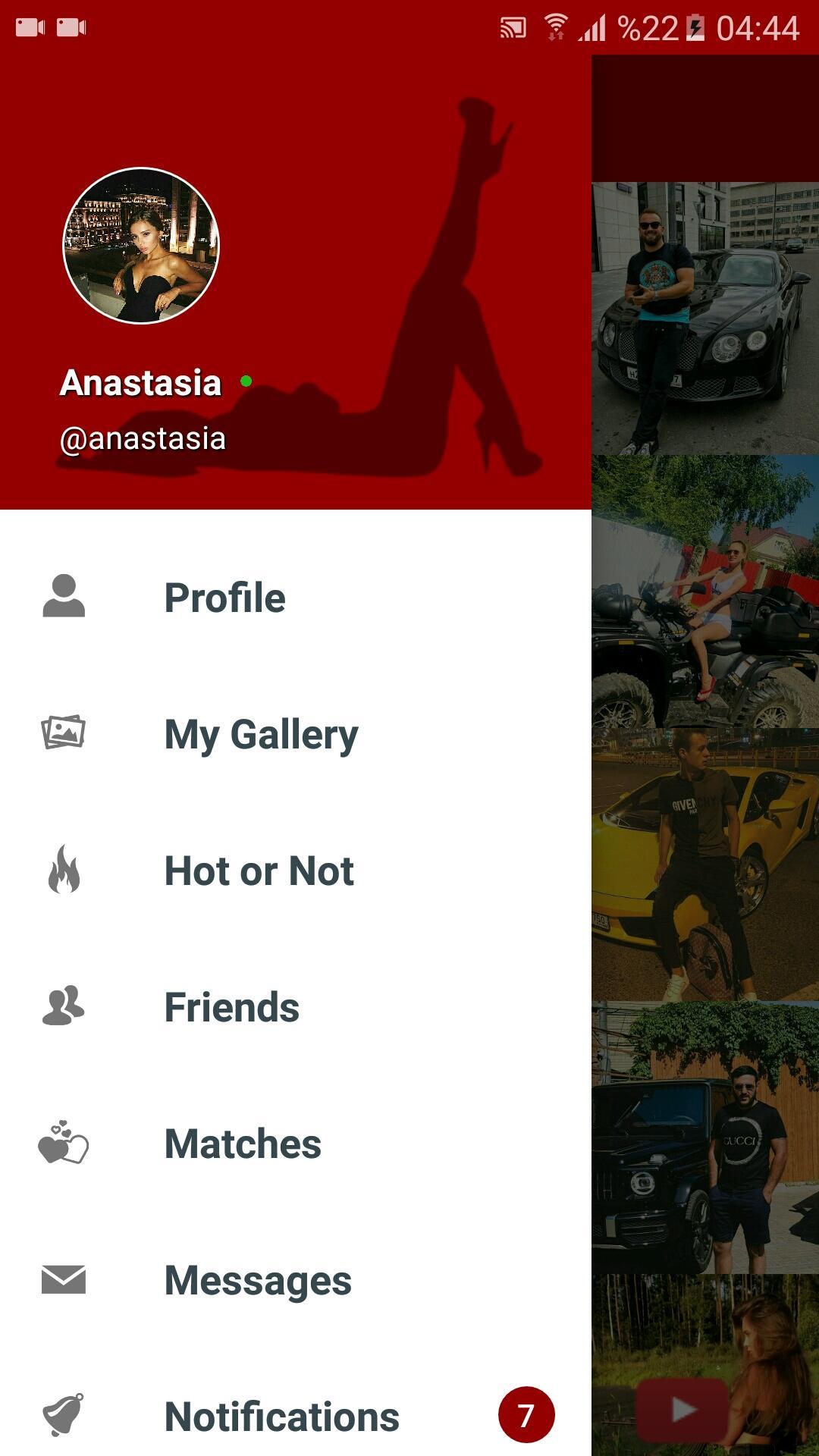Click the My Gallery photos icon
Image resolution: width=819 pixels, height=1456 pixels.
(x=64, y=734)
